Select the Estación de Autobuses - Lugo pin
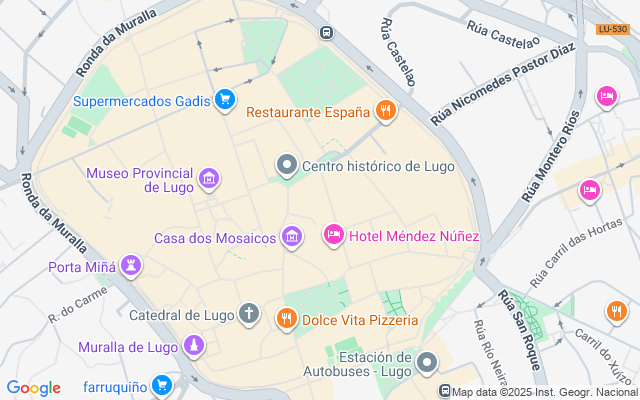This screenshot has width=640, height=400. click(427, 363)
